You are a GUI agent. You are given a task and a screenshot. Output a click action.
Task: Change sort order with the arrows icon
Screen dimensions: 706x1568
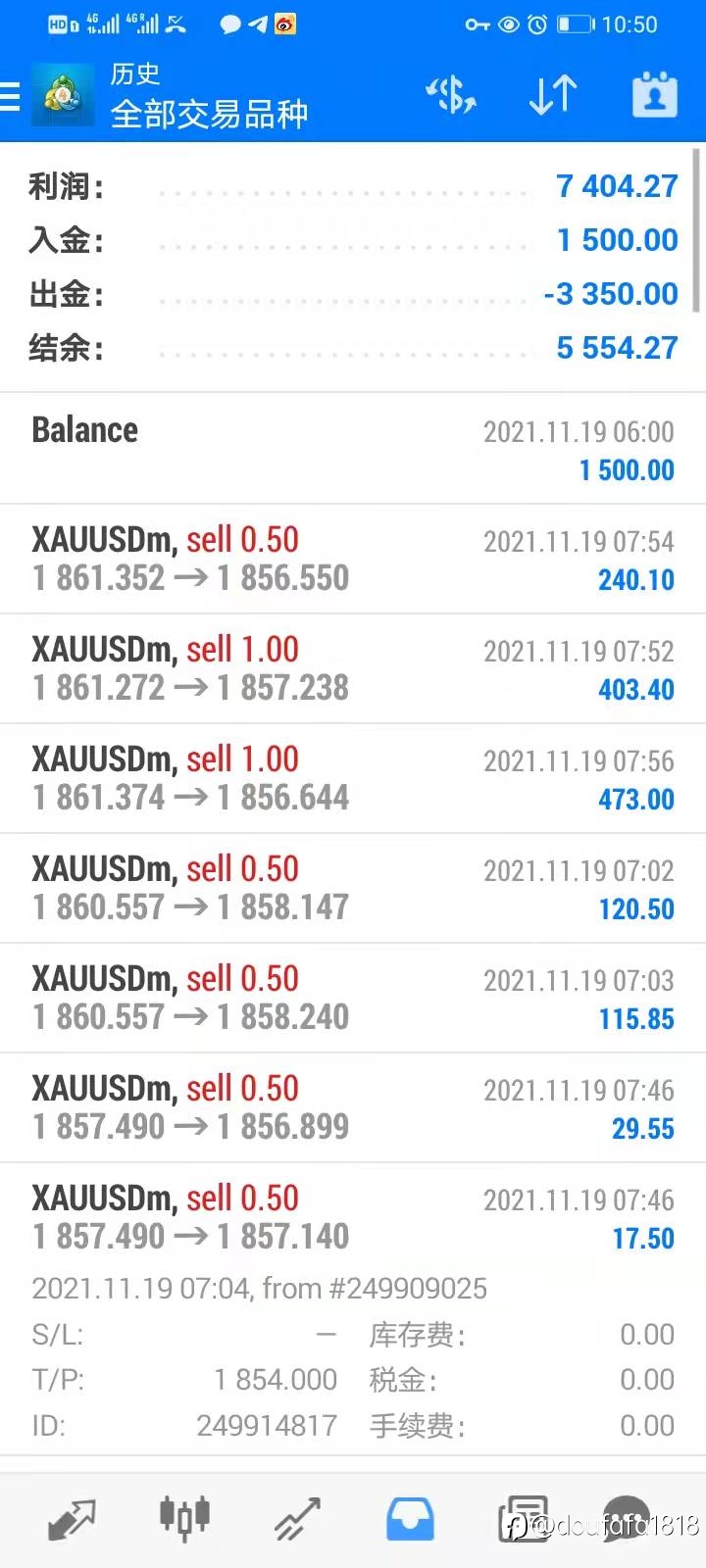point(553,96)
